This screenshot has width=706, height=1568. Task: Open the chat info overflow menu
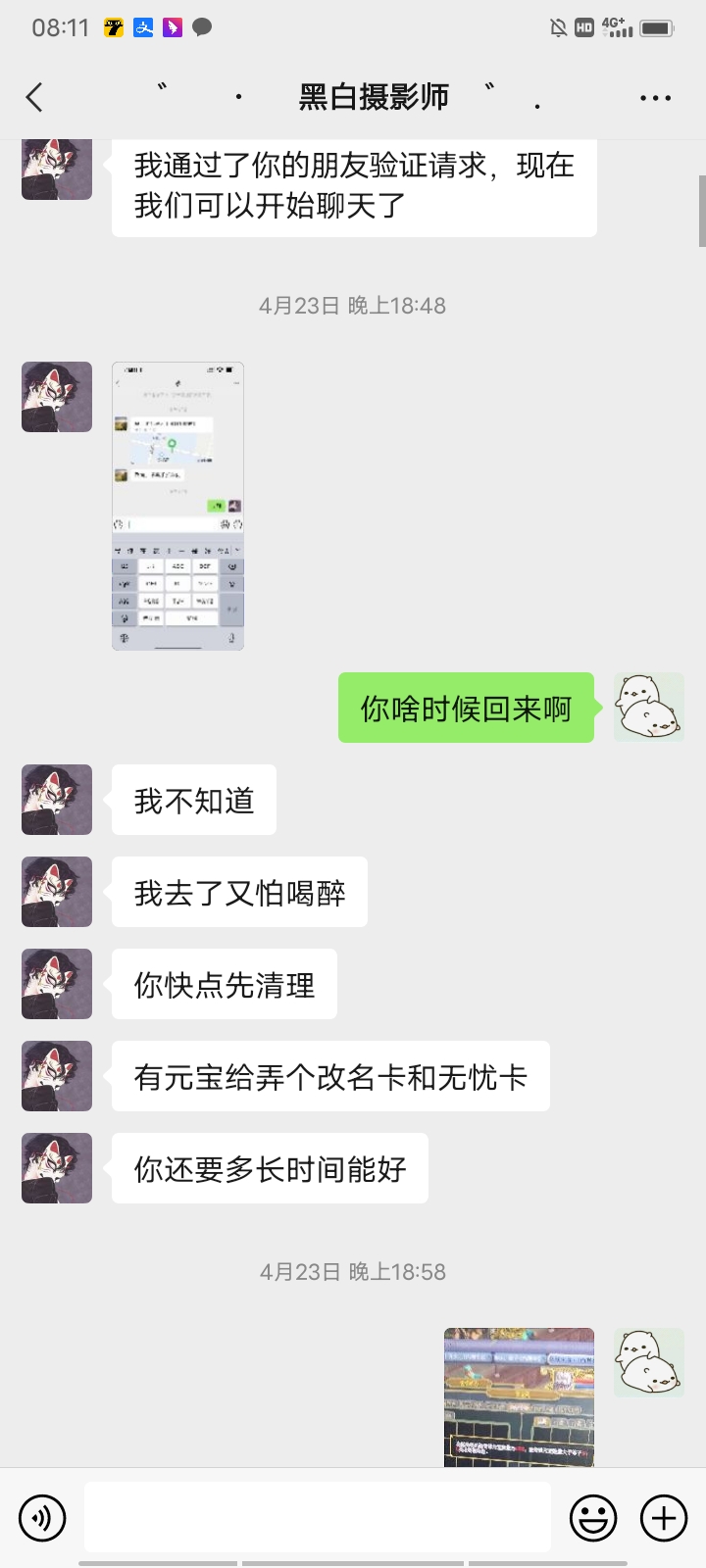655,97
